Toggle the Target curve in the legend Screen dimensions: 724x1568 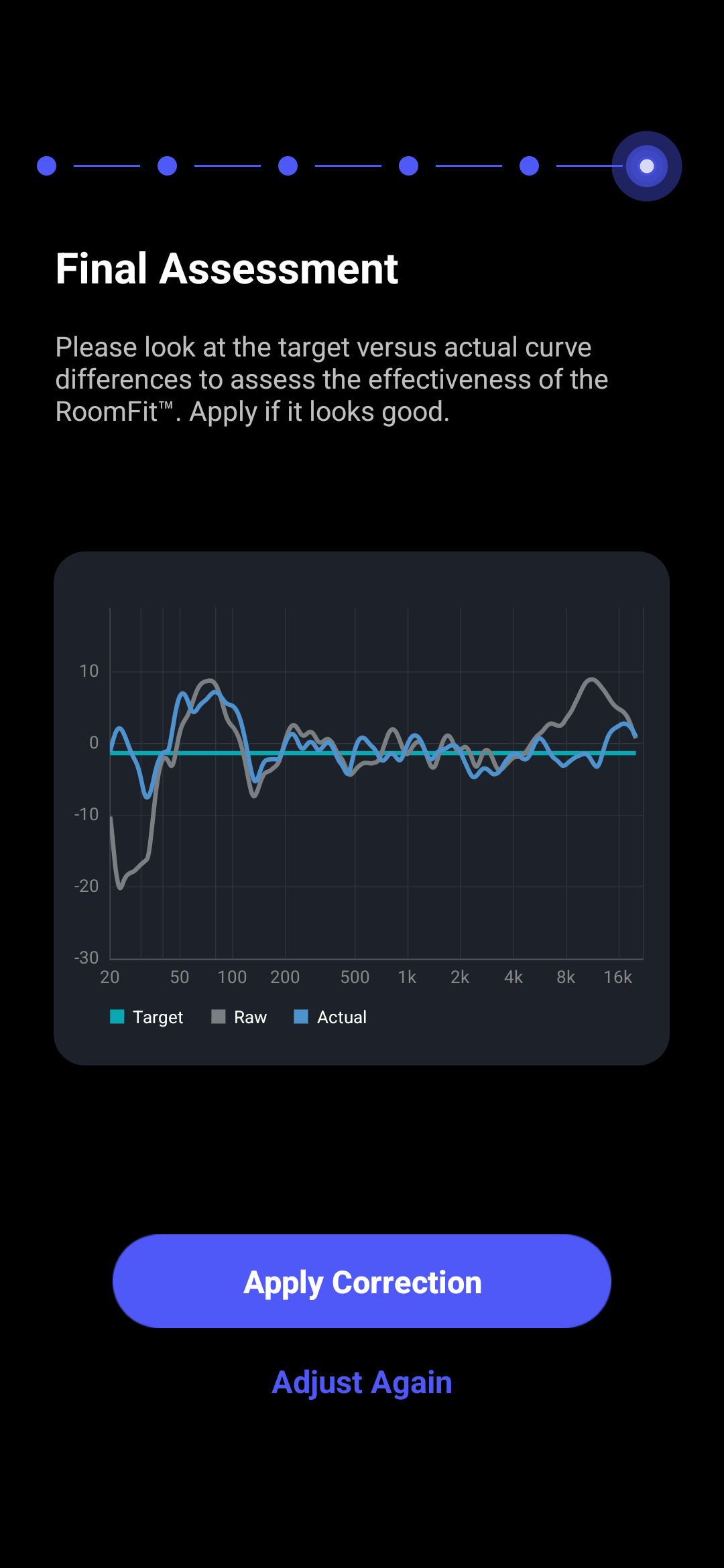coord(146,1017)
